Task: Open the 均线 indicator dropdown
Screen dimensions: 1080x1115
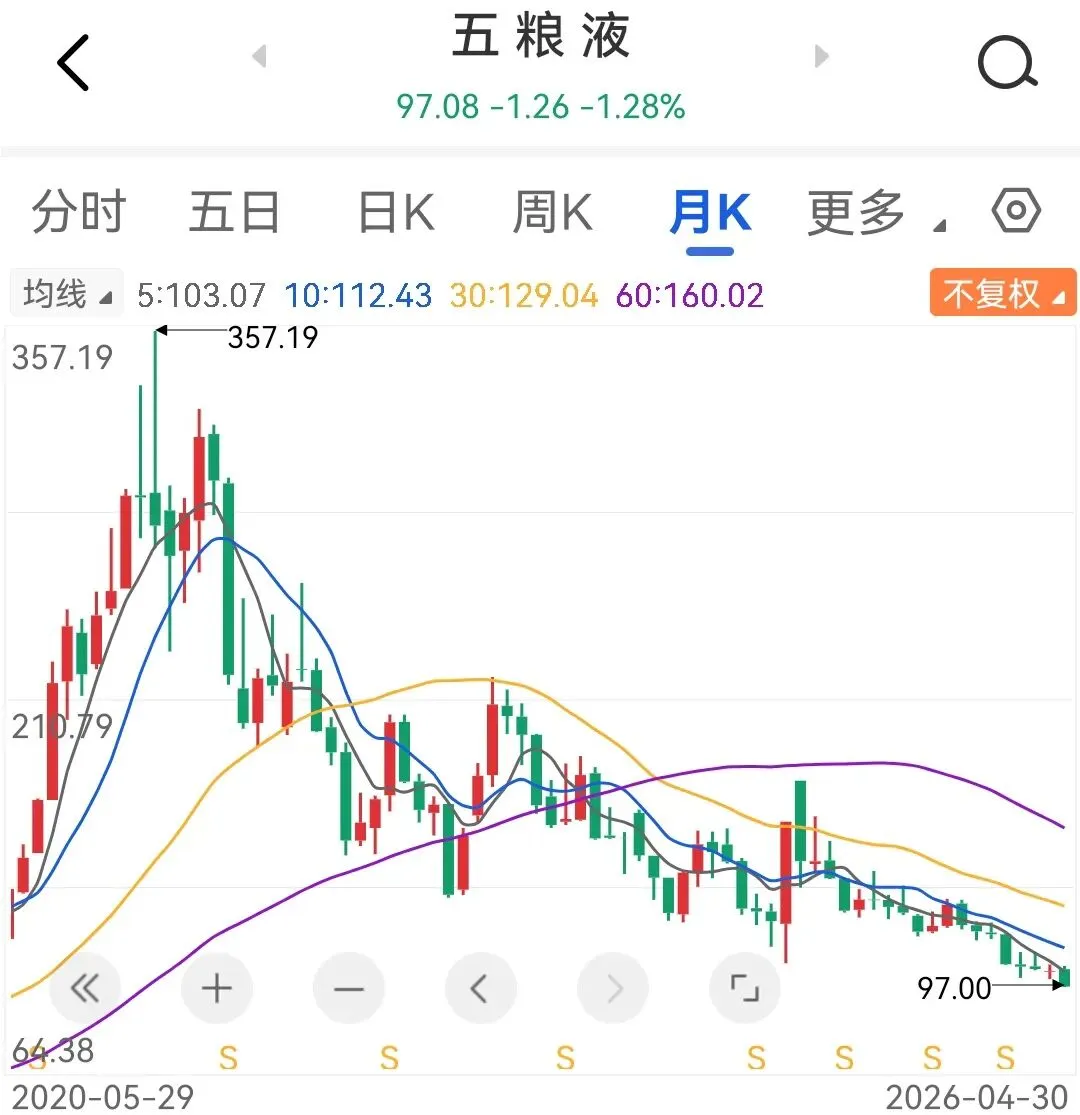Action: [67, 294]
